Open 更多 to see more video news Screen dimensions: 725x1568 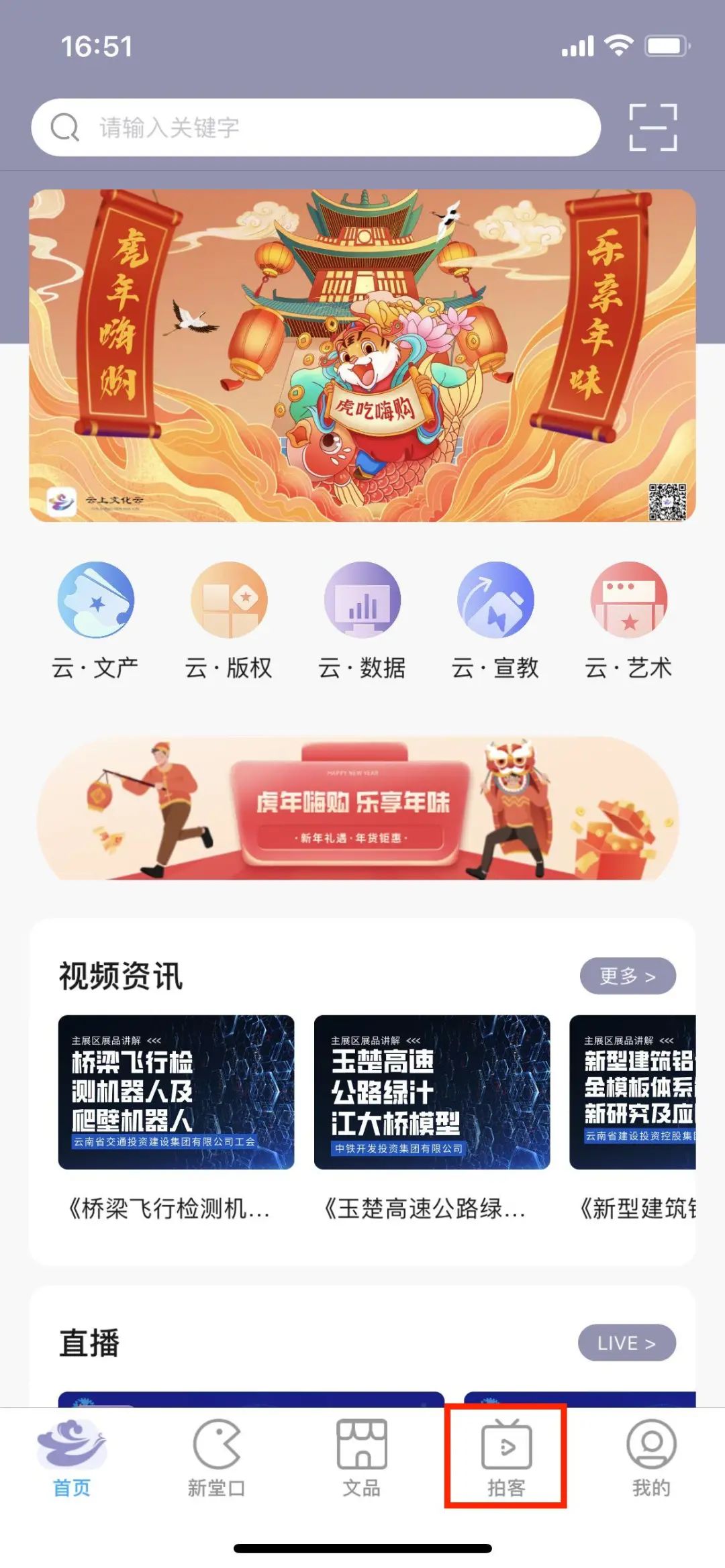pos(628,976)
